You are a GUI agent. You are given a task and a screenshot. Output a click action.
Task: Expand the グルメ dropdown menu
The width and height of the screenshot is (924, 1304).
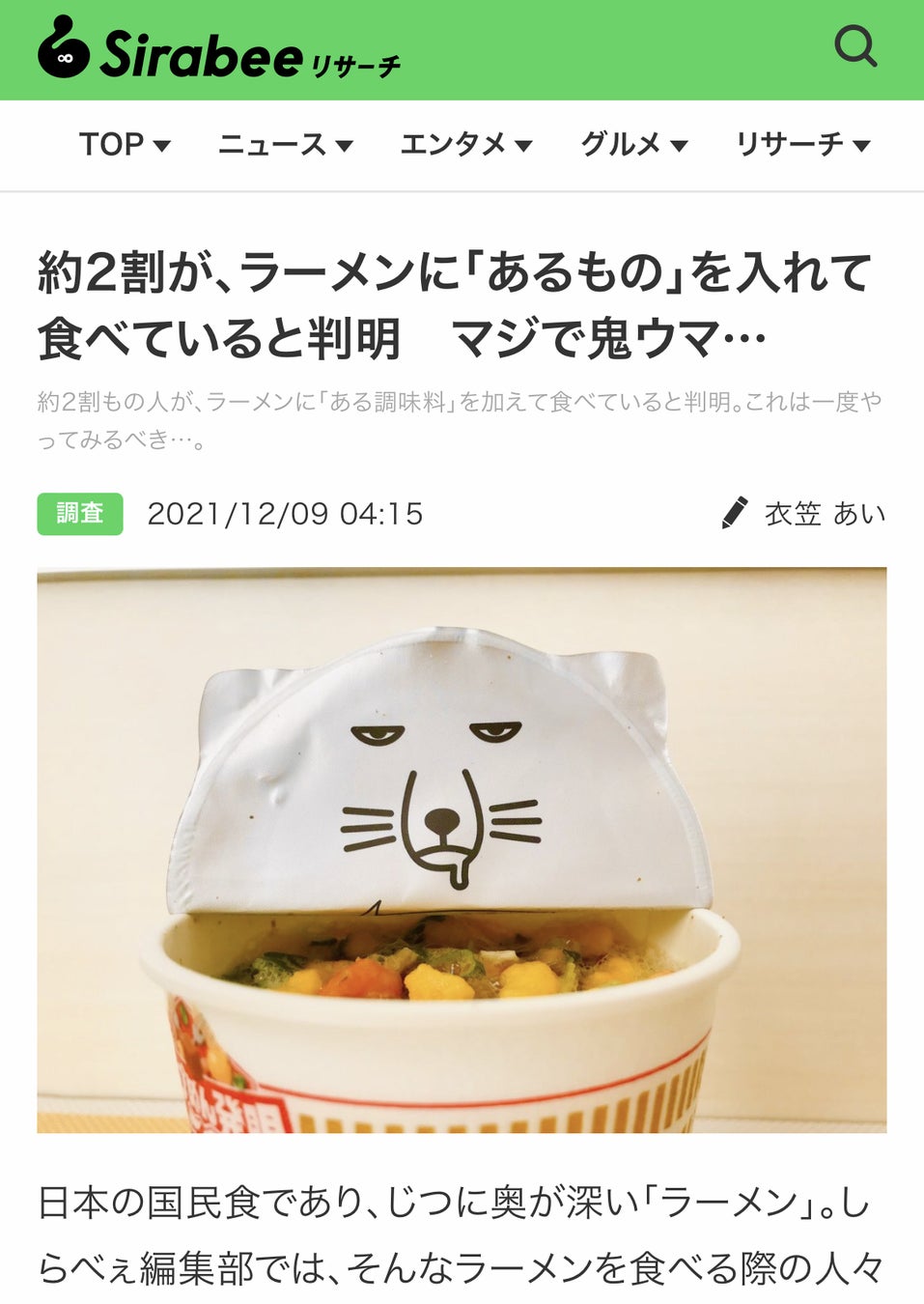[633, 145]
